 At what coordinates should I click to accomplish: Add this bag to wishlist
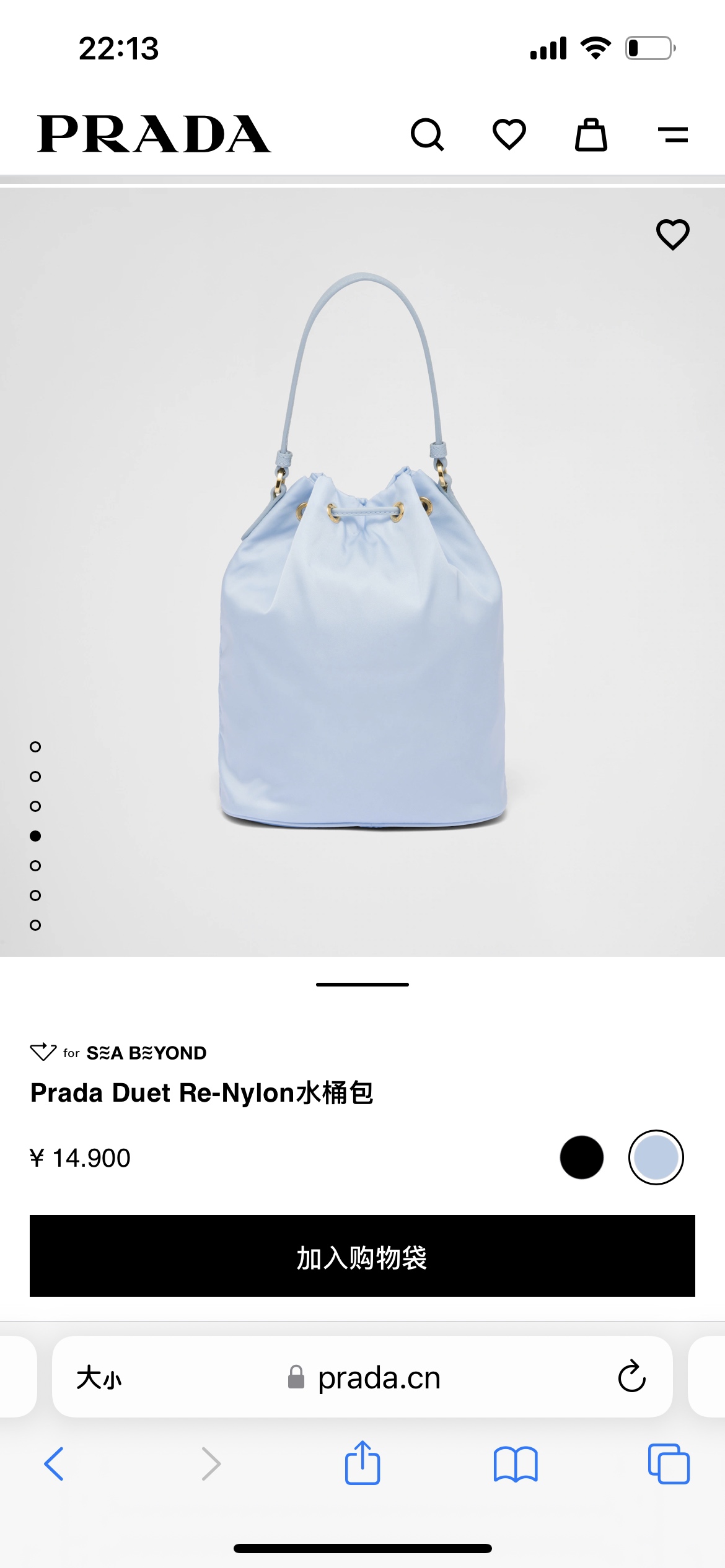(672, 235)
